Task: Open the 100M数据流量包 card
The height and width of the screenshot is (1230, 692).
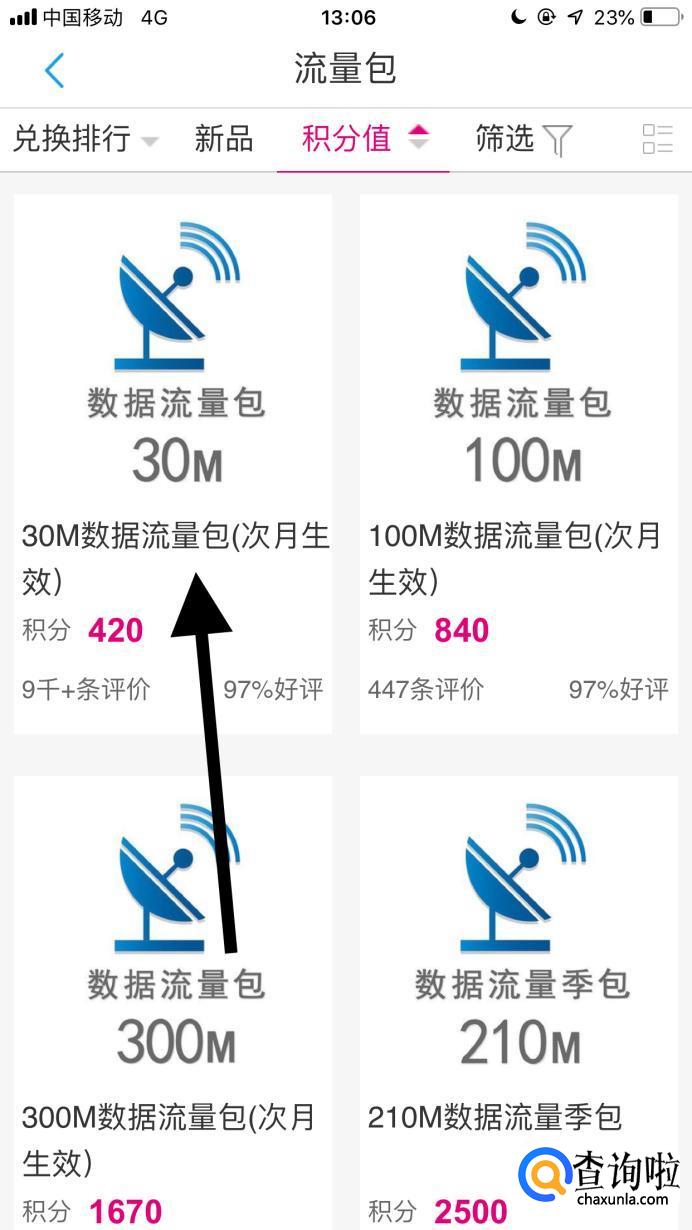Action: [x=519, y=463]
